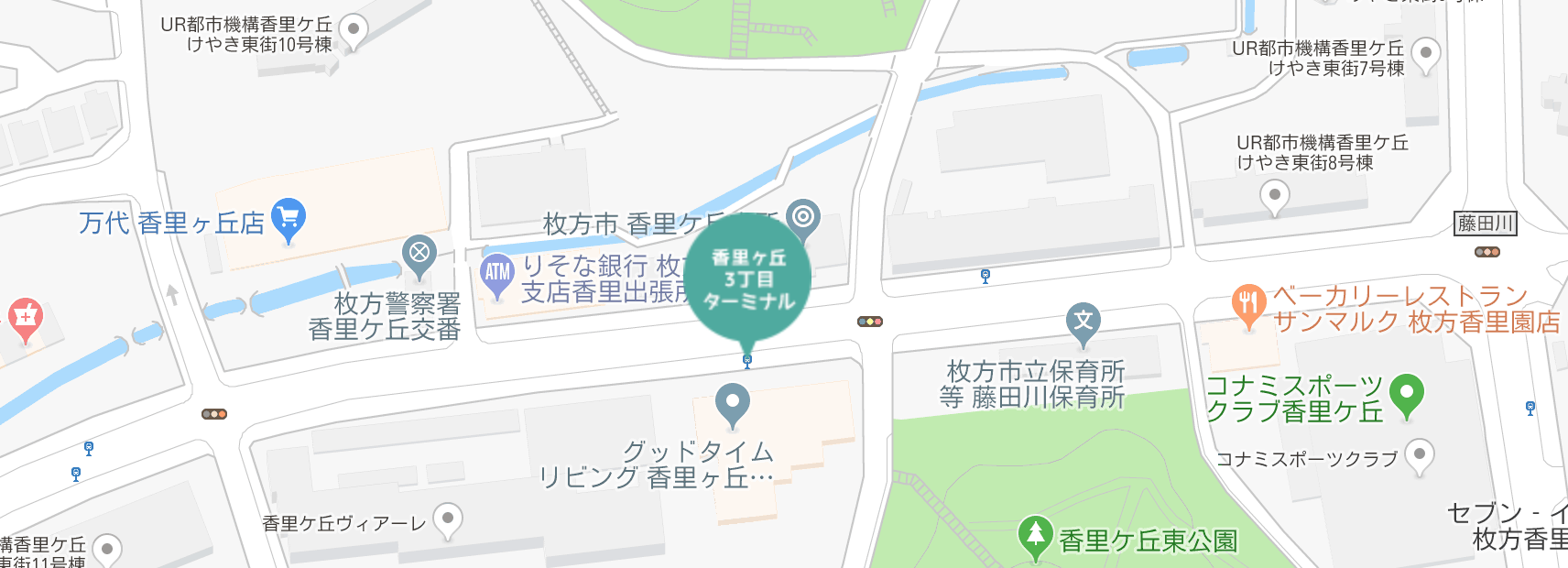Open the けやき東街8号棟 pin
The image size is (1568, 568).
[1274, 195]
